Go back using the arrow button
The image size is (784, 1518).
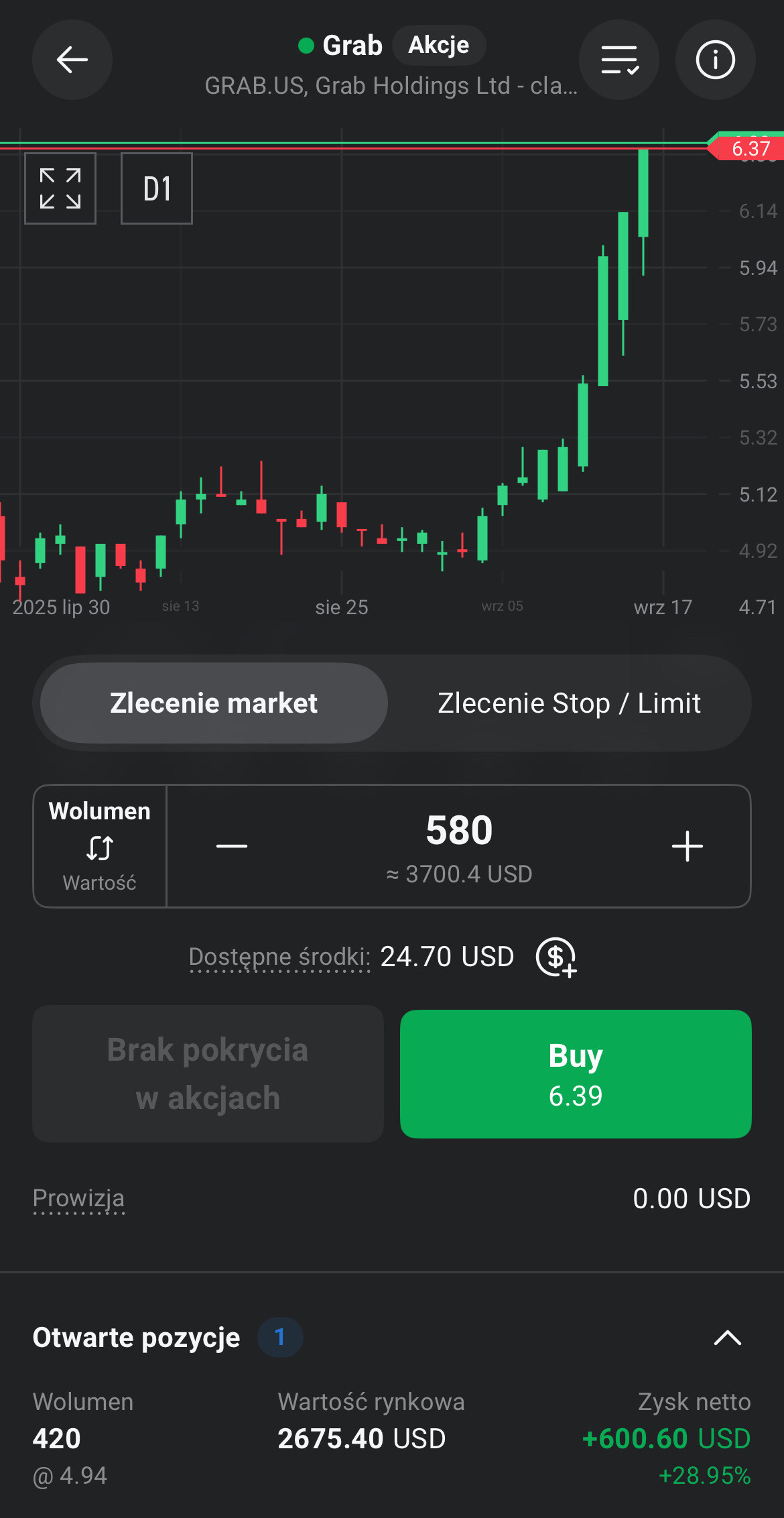pos(72,60)
